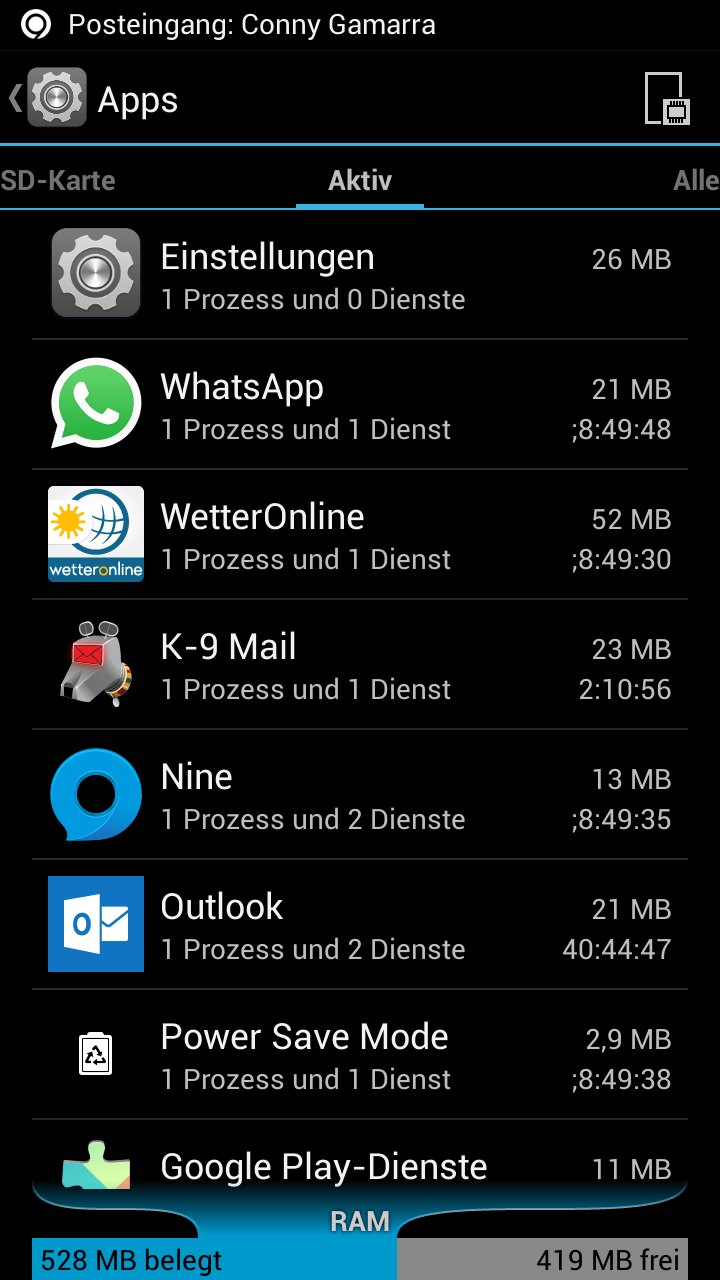Select the Aktiv tab
Viewport: 720px width, 1280px height.
click(360, 180)
